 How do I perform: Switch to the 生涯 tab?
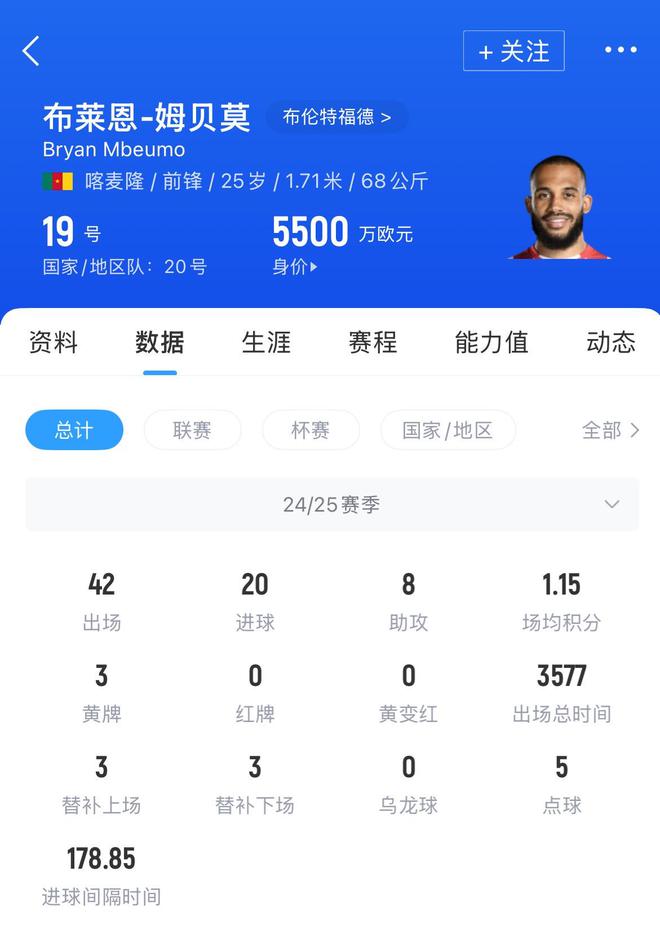click(x=266, y=342)
